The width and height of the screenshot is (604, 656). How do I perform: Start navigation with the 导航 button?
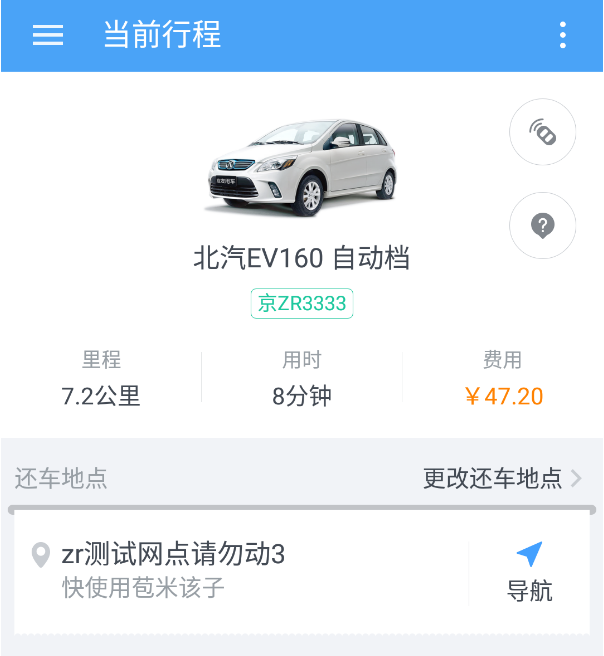click(529, 572)
